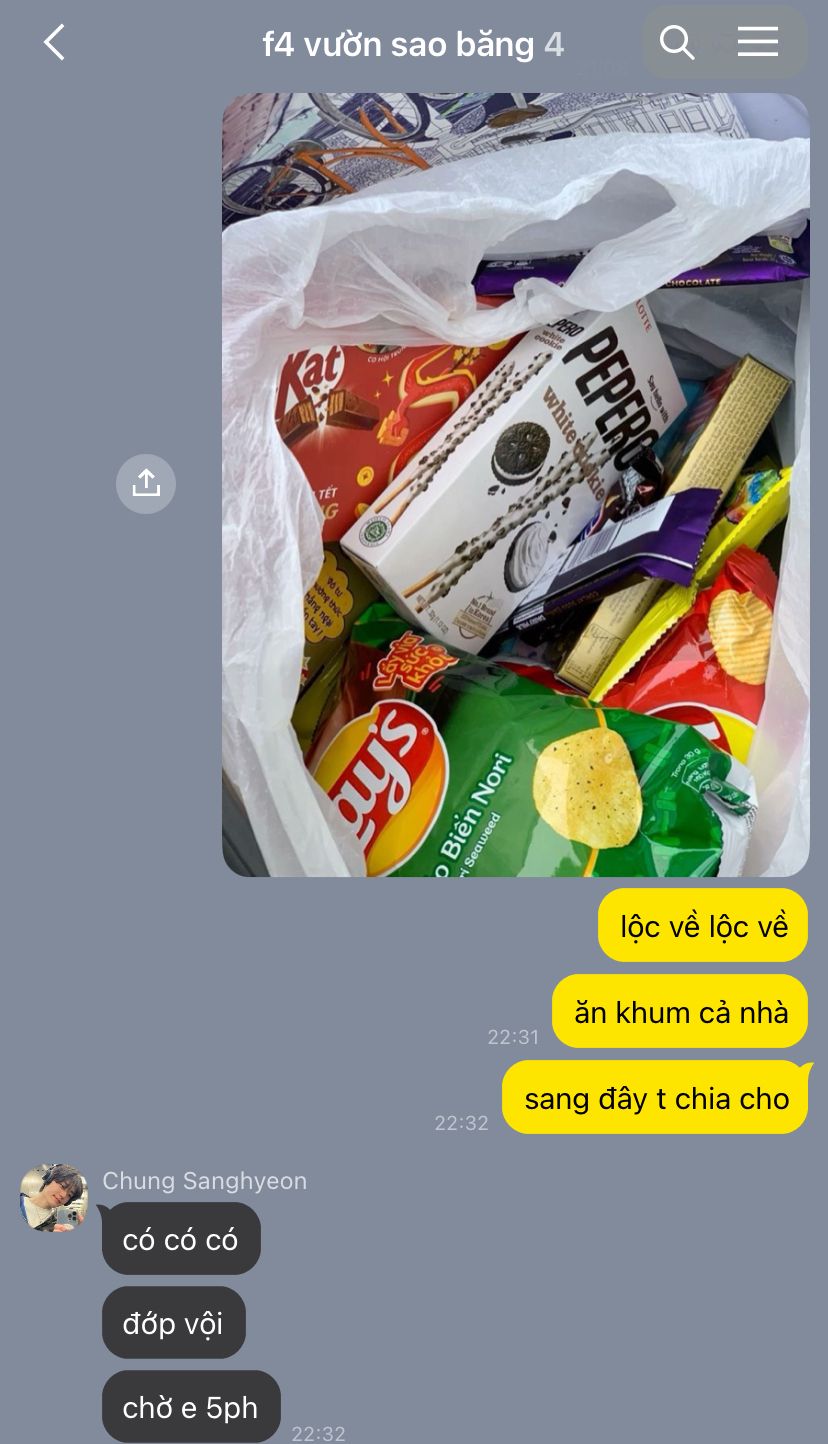
Task: Open the sent snack photo fullscreen
Action: tap(515, 485)
